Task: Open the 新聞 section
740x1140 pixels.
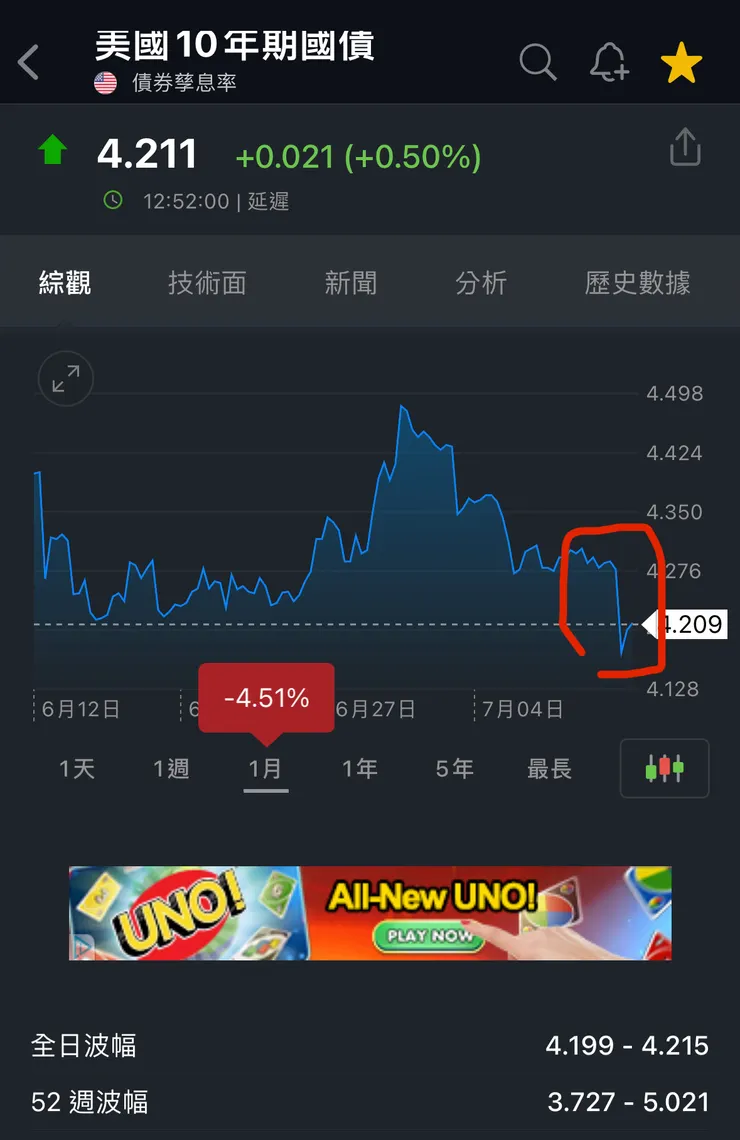Action: (350, 283)
